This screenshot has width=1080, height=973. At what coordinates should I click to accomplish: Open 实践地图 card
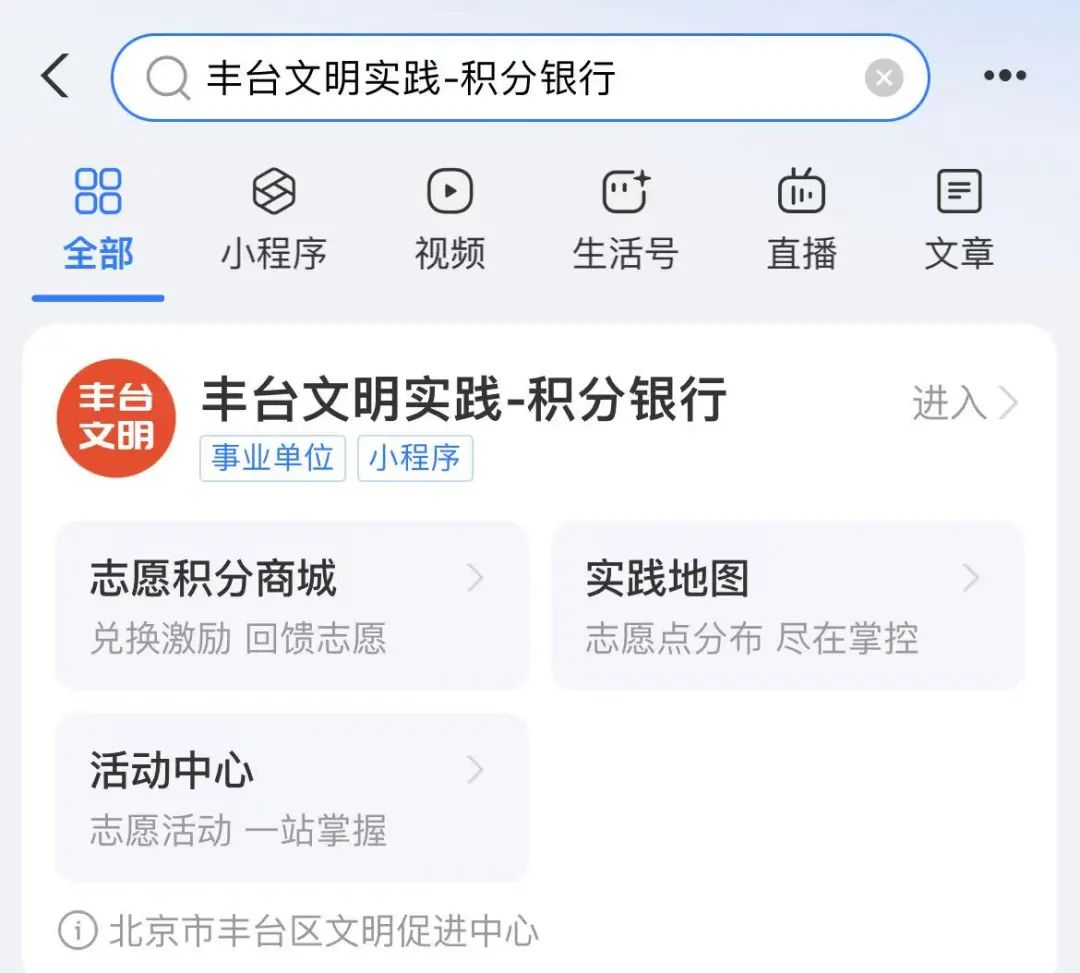[x=787, y=605]
